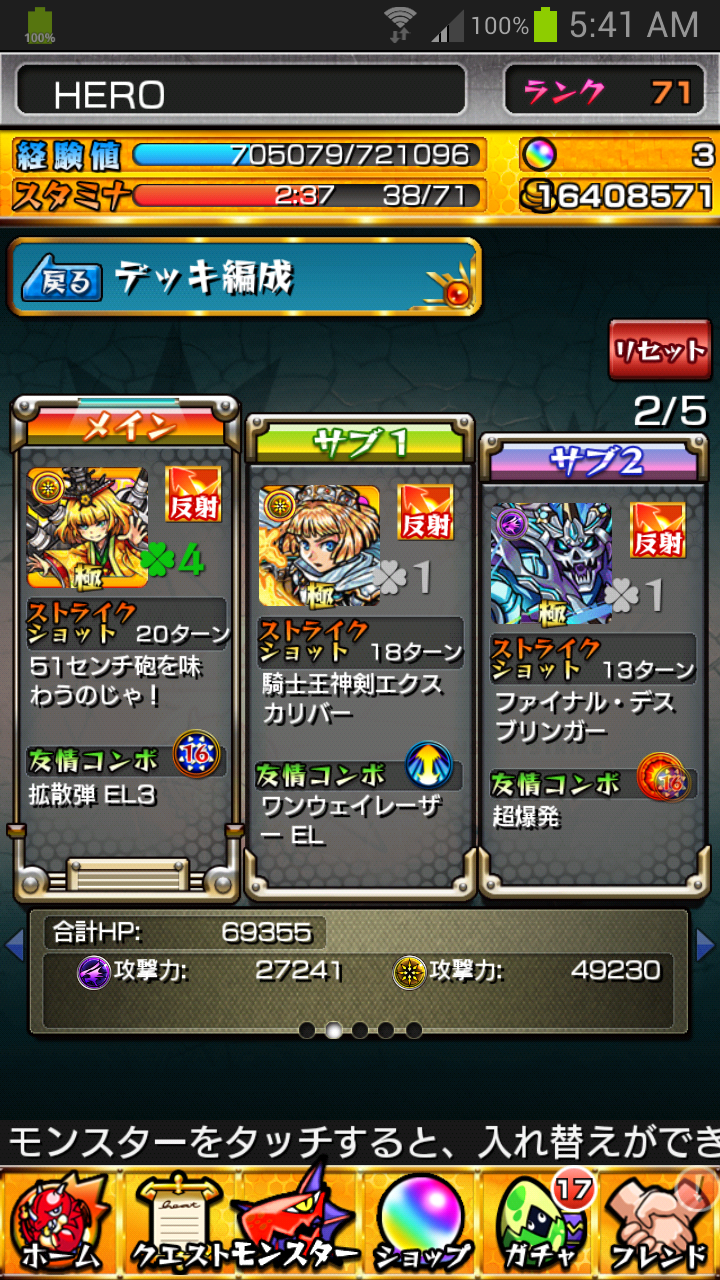Pick the サブ2 monster card
The image size is (720, 1280).
point(551,563)
